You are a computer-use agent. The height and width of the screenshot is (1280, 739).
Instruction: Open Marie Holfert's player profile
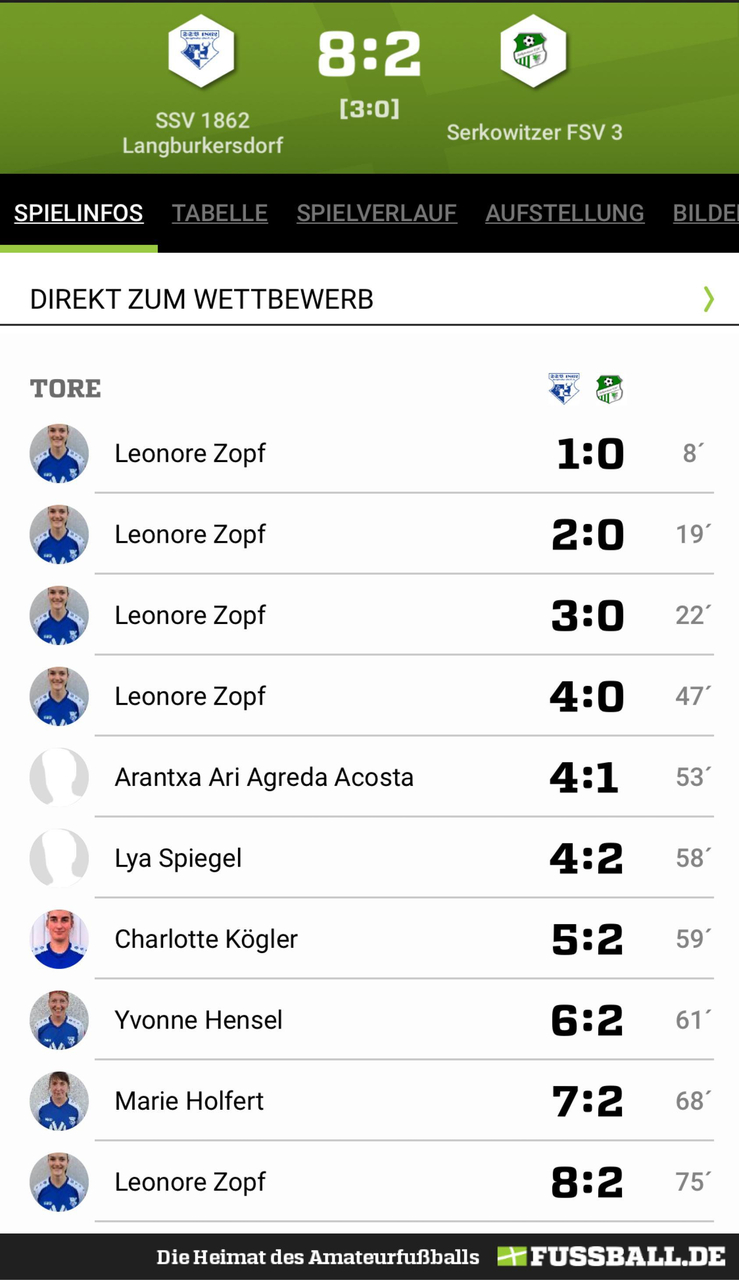189,1101
